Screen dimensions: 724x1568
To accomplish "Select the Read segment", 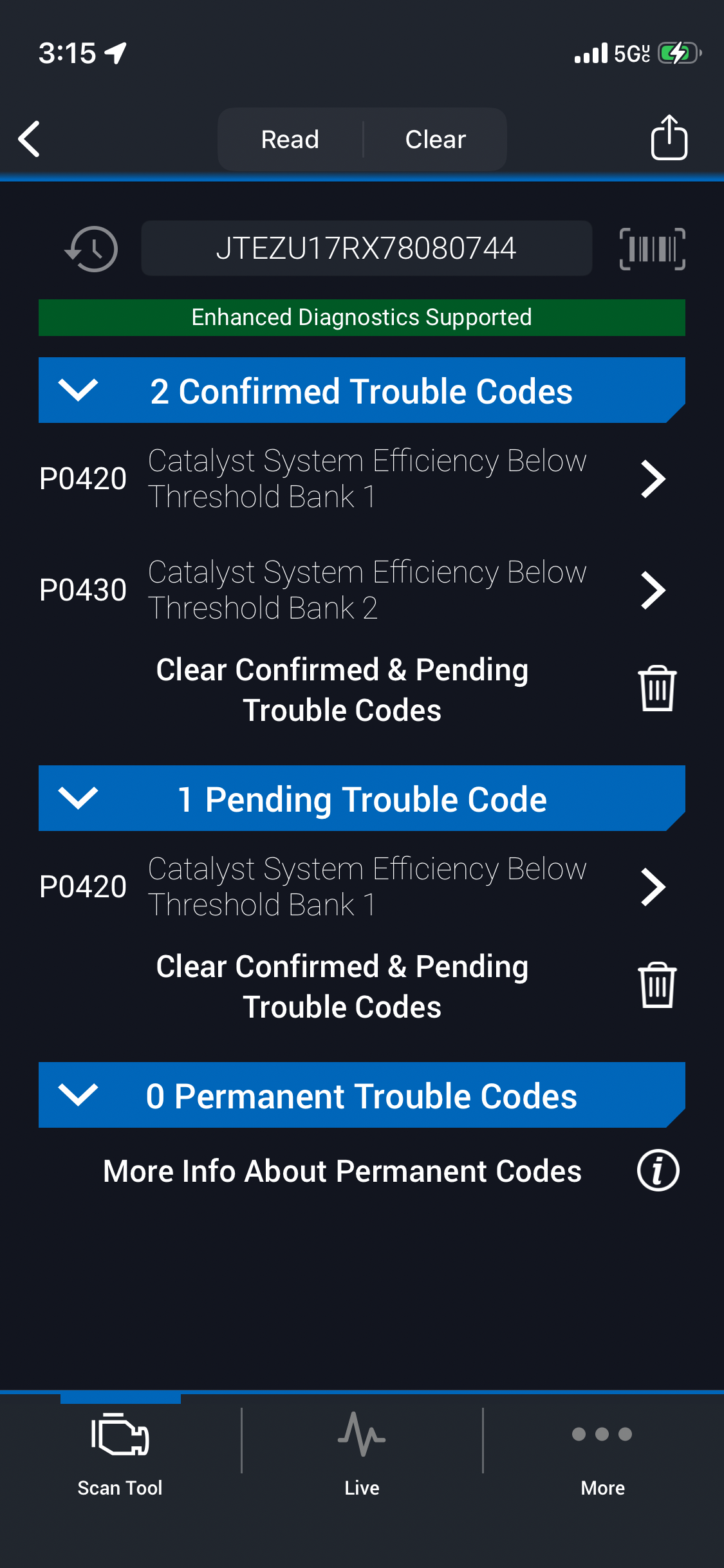I will (290, 139).
